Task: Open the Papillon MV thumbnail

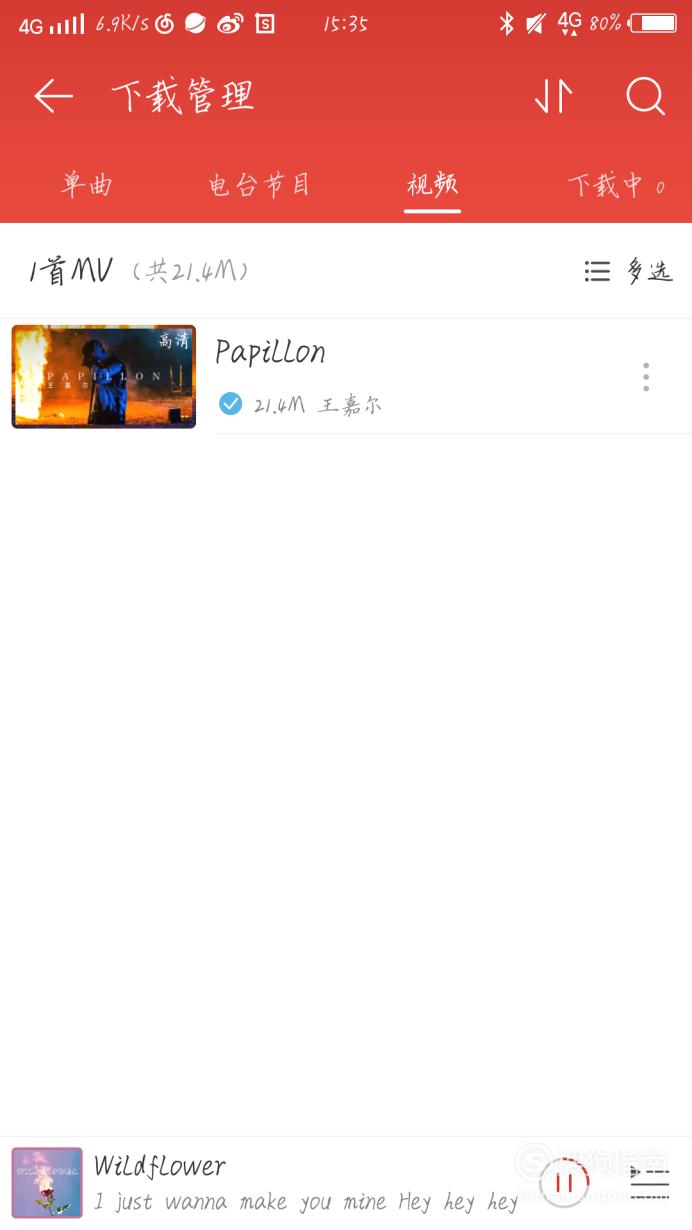Action: click(104, 377)
